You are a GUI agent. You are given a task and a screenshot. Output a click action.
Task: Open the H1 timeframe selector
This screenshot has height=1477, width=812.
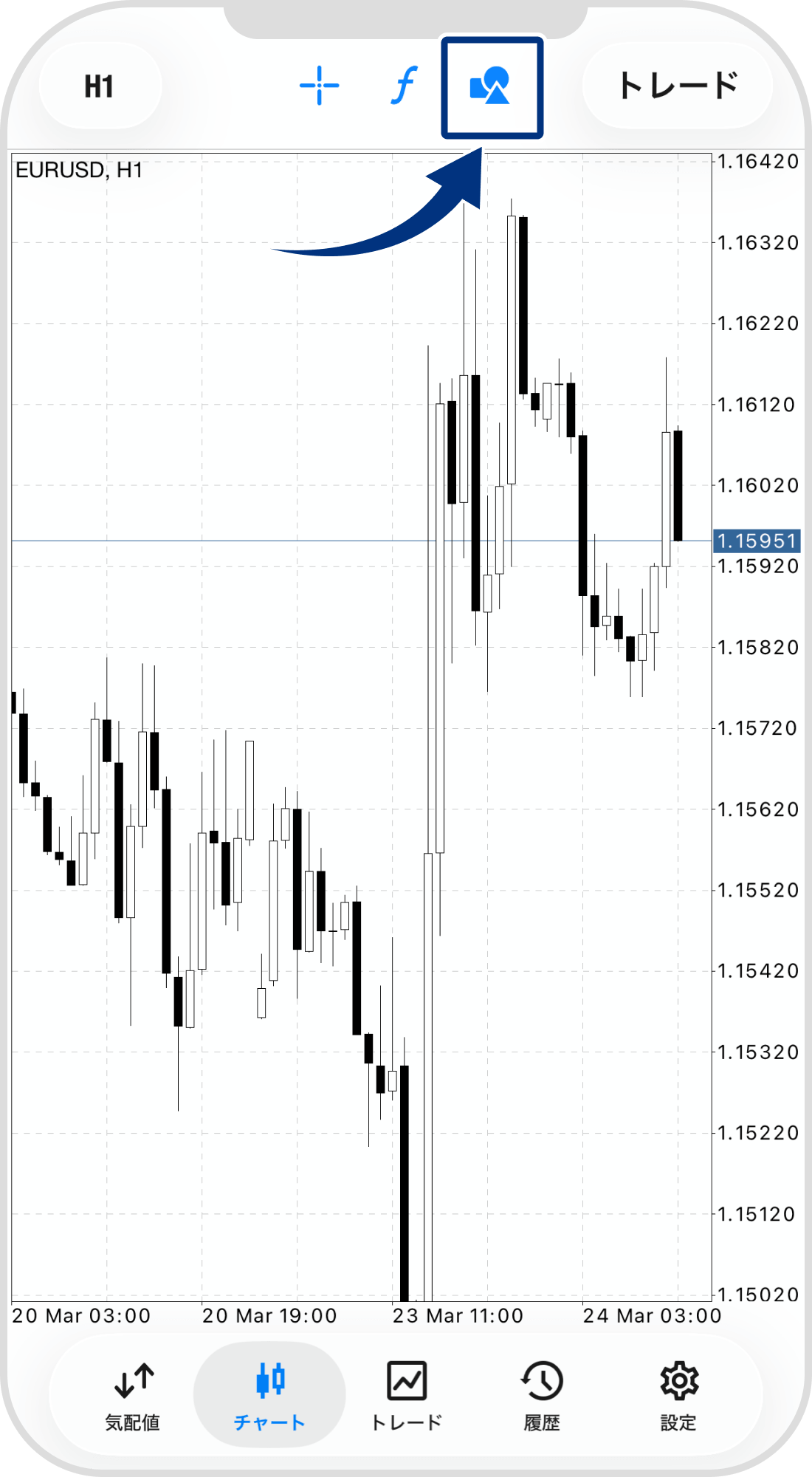tap(99, 86)
